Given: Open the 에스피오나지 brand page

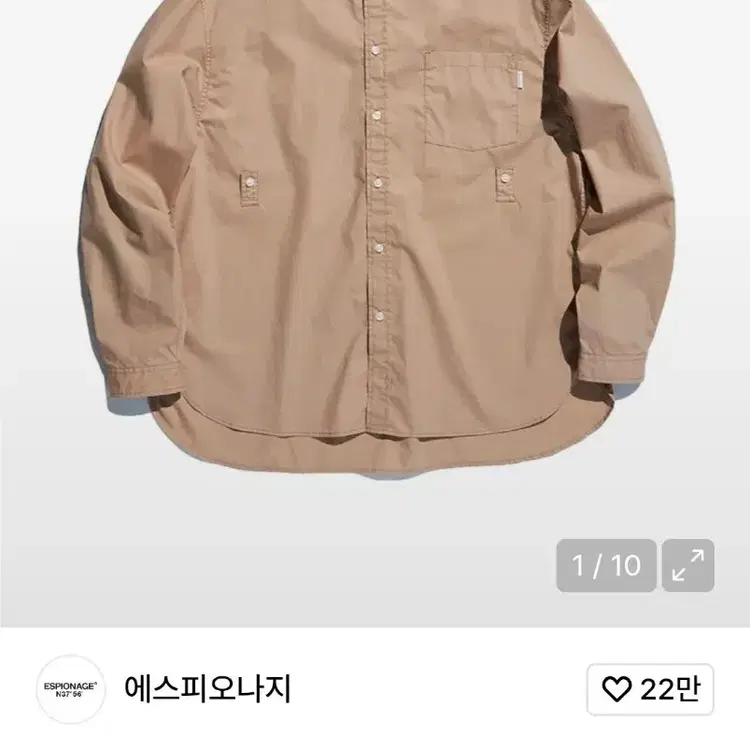Looking at the screenshot, I should click(207, 689).
